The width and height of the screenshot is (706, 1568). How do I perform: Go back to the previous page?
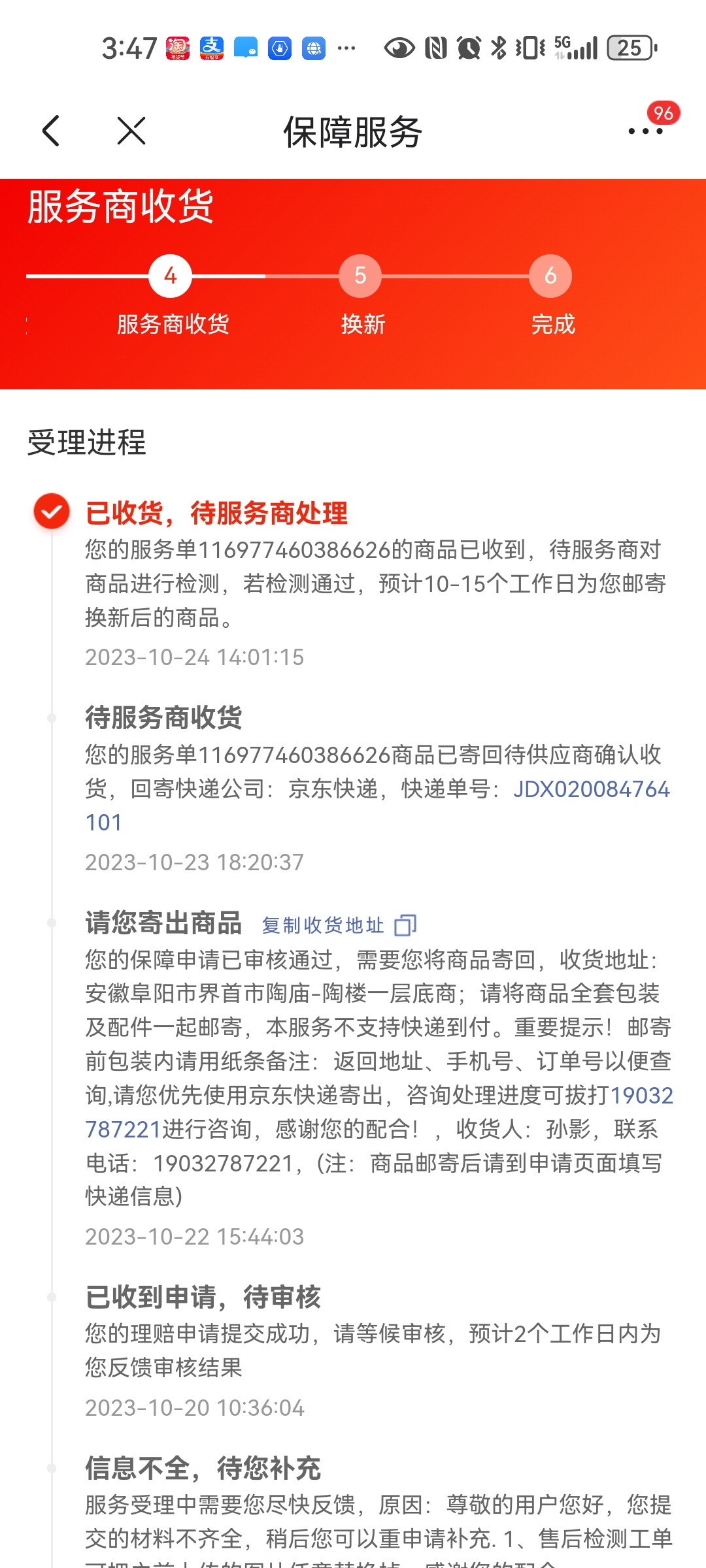point(51,131)
